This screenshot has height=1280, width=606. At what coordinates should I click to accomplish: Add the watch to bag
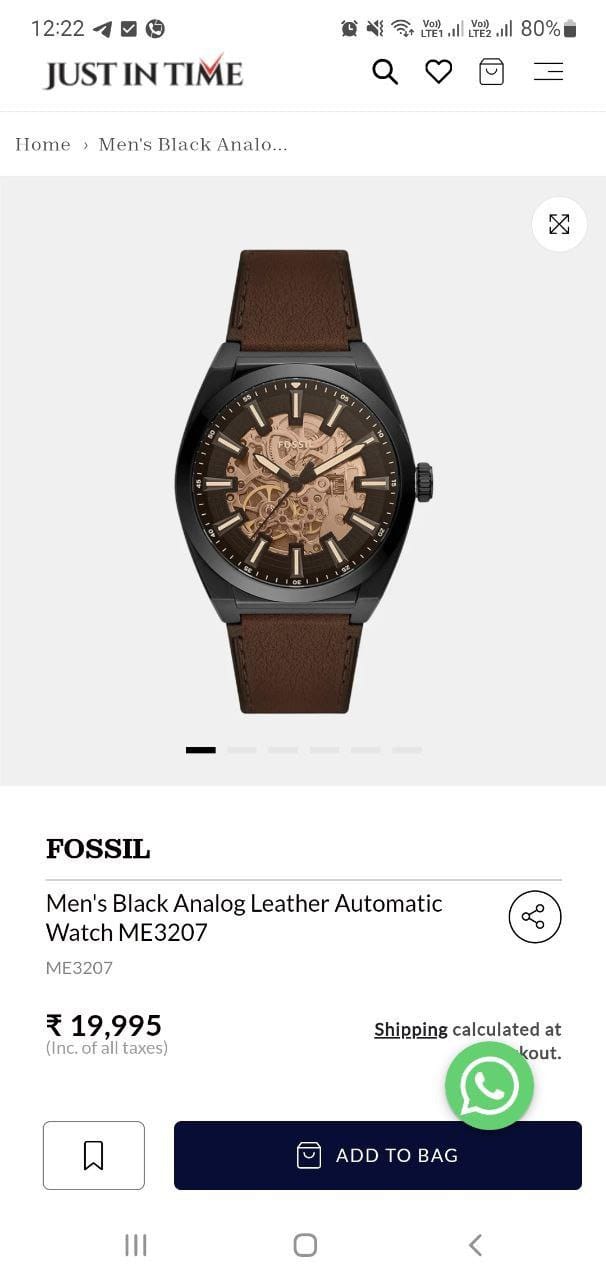click(x=378, y=1155)
